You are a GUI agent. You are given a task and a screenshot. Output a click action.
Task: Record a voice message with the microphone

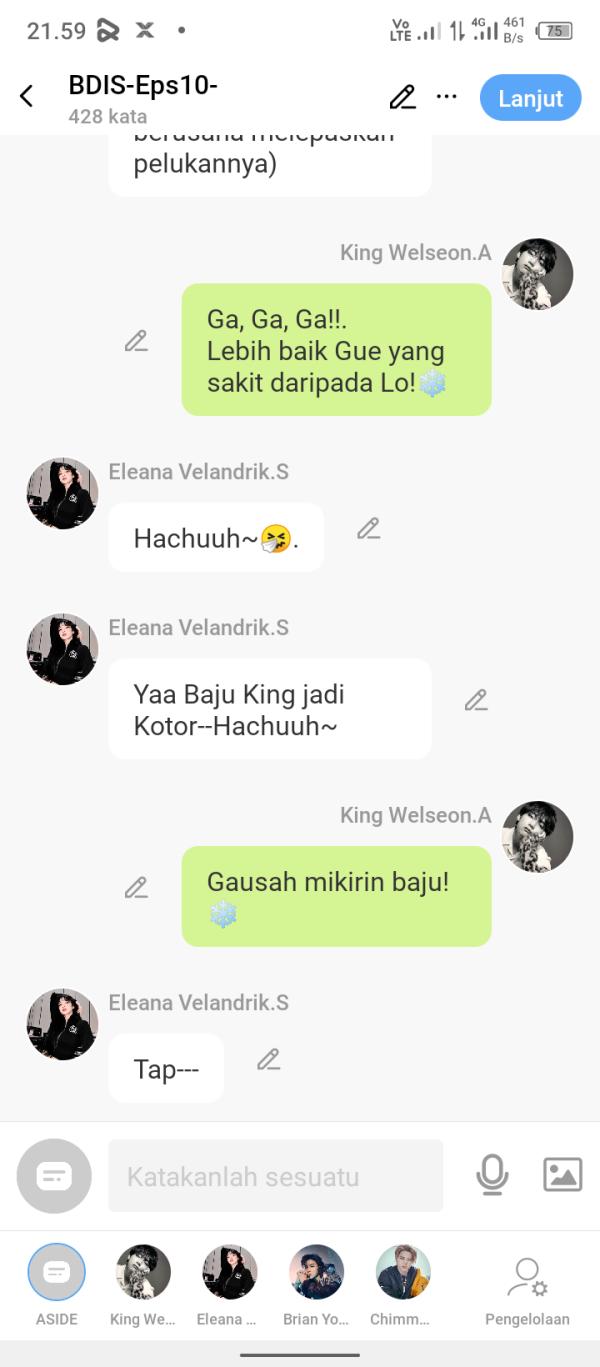[492, 1175]
